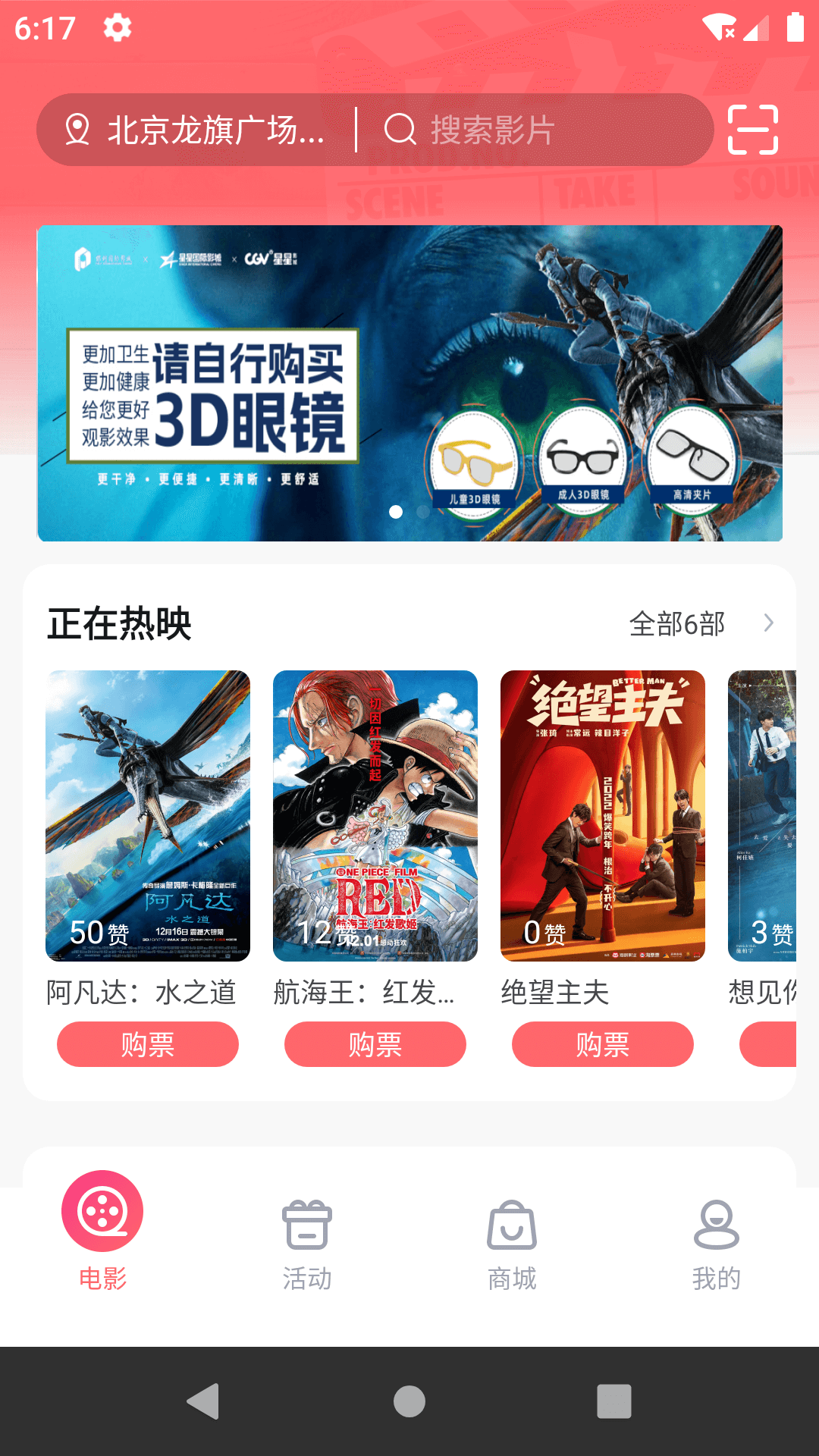819x1456 pixels.
Task: Go back with the system back button
Action: [x=203, y=1401]
